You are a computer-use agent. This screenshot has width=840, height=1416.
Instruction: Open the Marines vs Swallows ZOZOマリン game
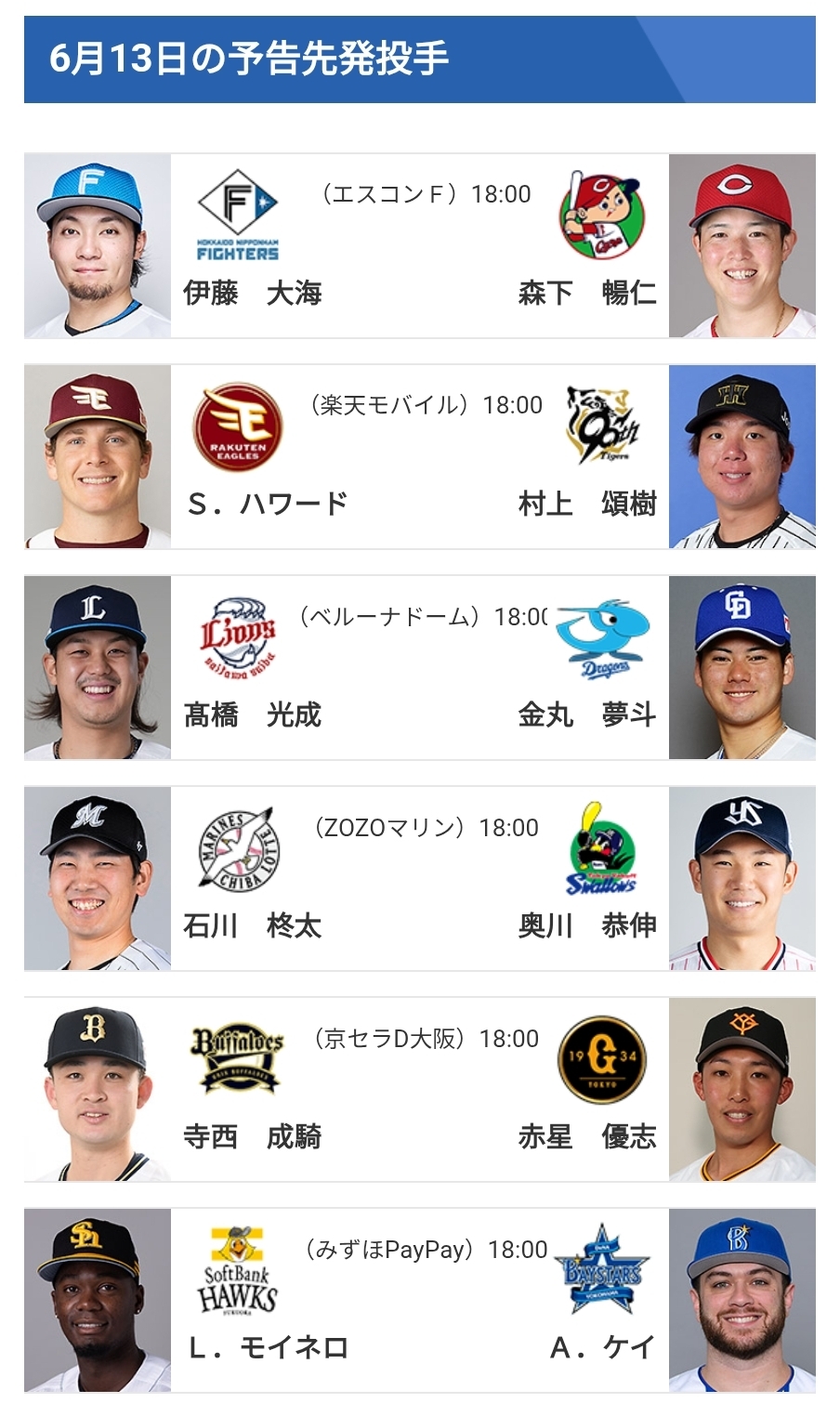tap(420, 879)
